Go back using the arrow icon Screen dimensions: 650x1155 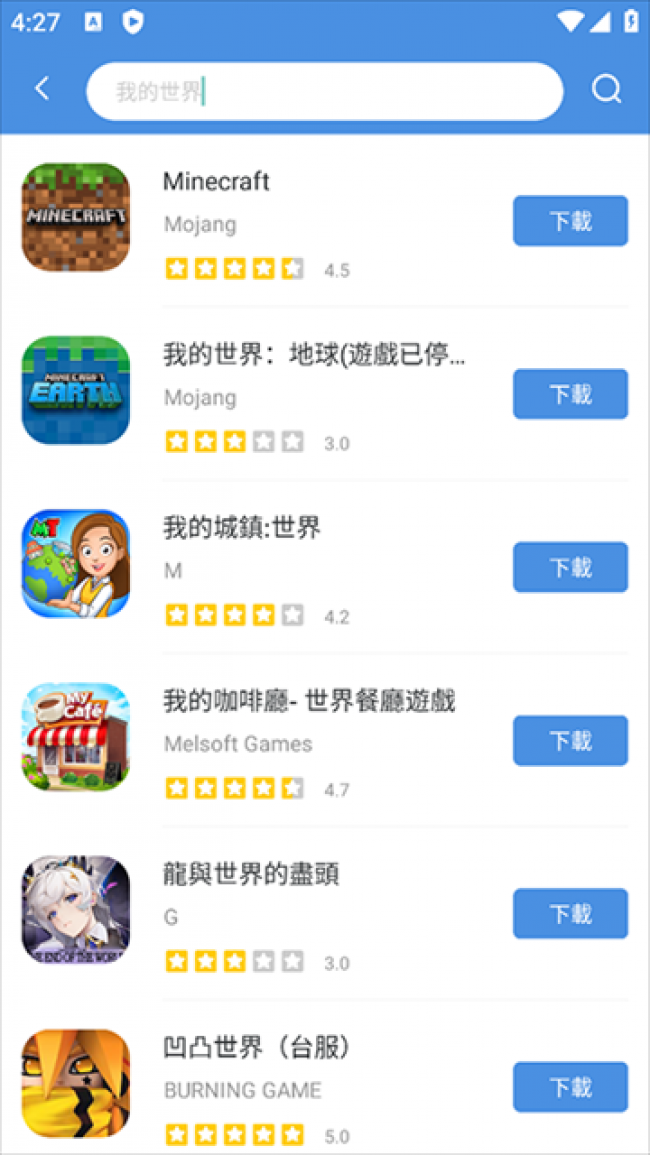(42, 89)
